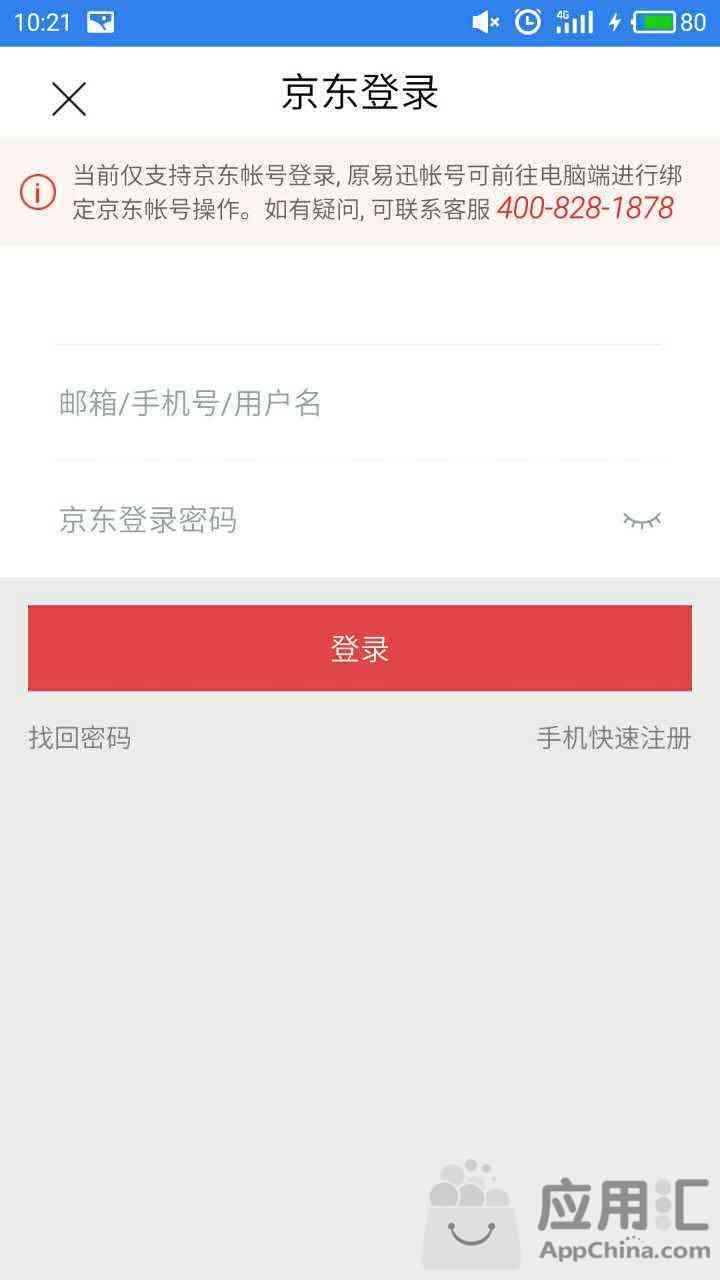Open 找回密码 to recover password
The image size is (720, 1280).
80,738
